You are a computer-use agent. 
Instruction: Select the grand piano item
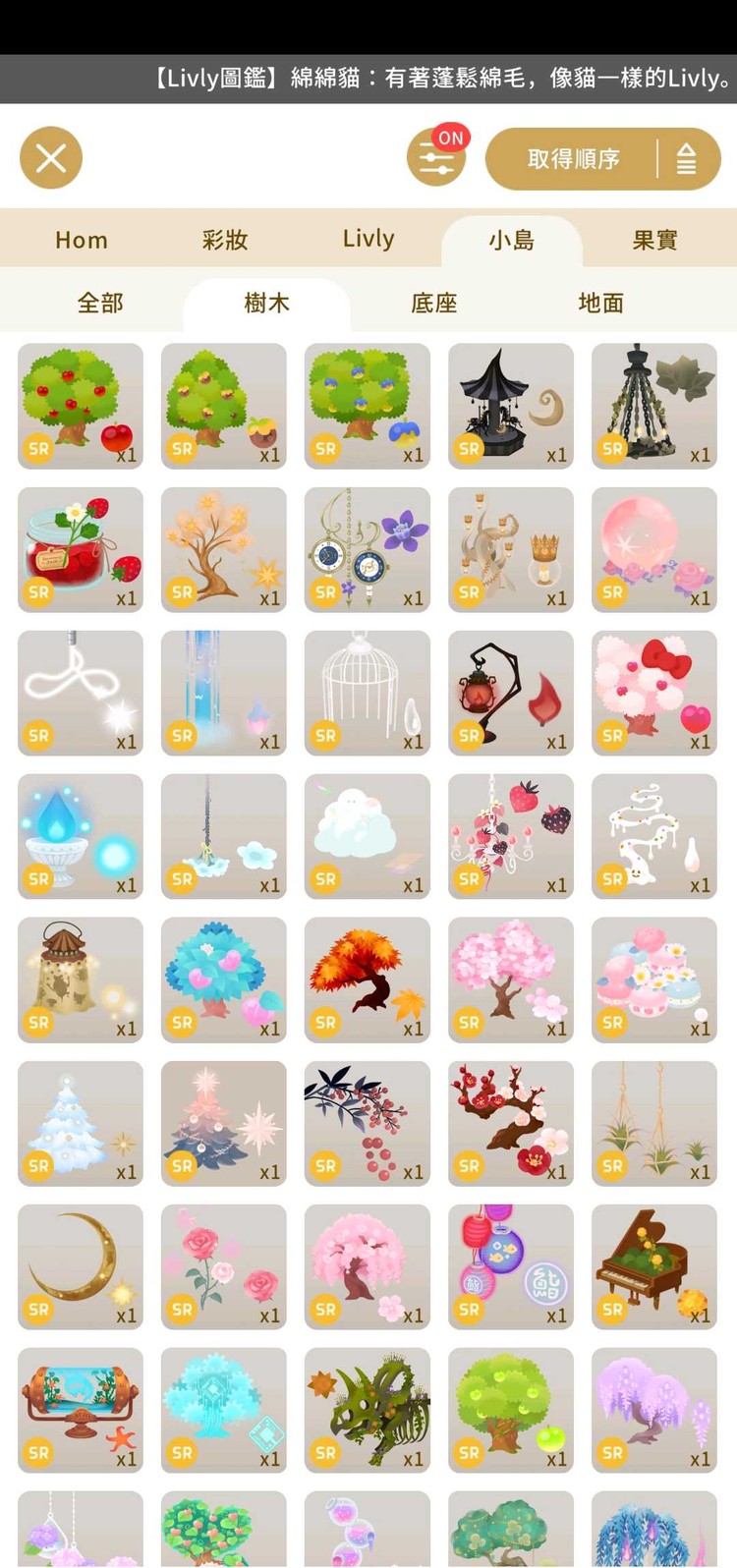pos(654,1266)
